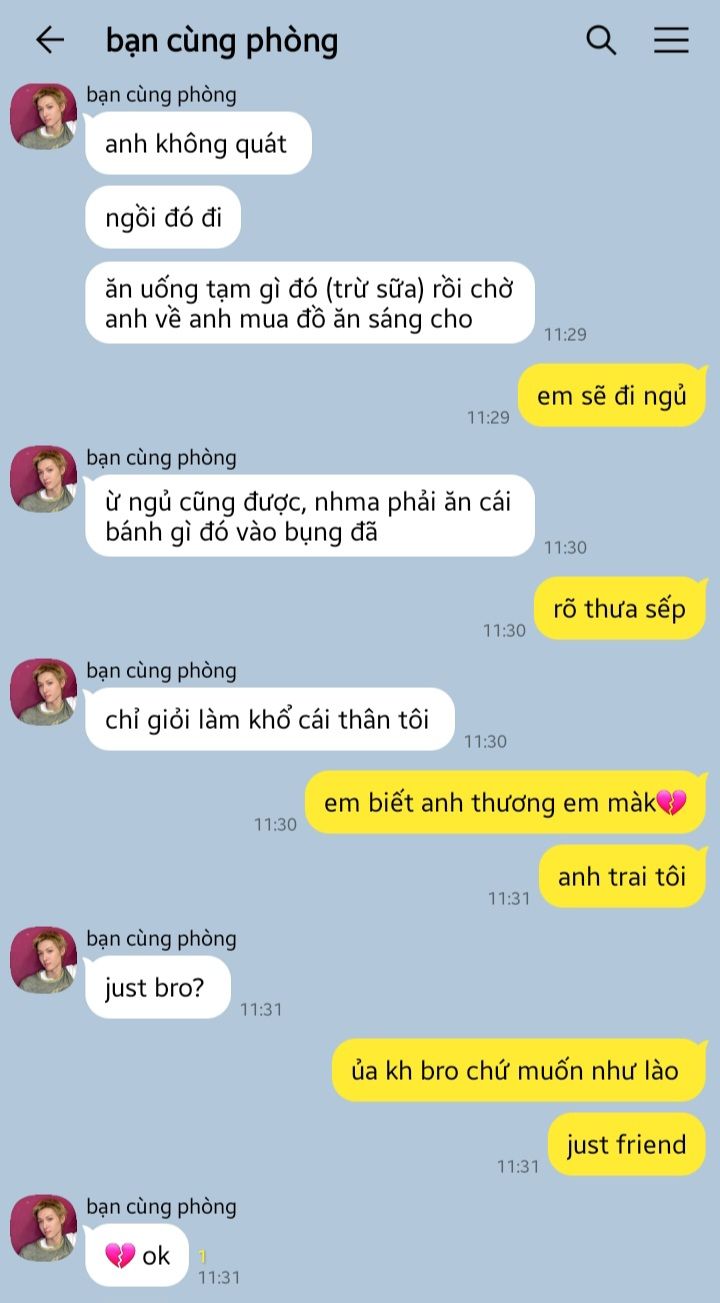Screen dimensions: 720x1303
Task: Open sender's profile picture beside "anh không quát"
Action: coord(43,116)
